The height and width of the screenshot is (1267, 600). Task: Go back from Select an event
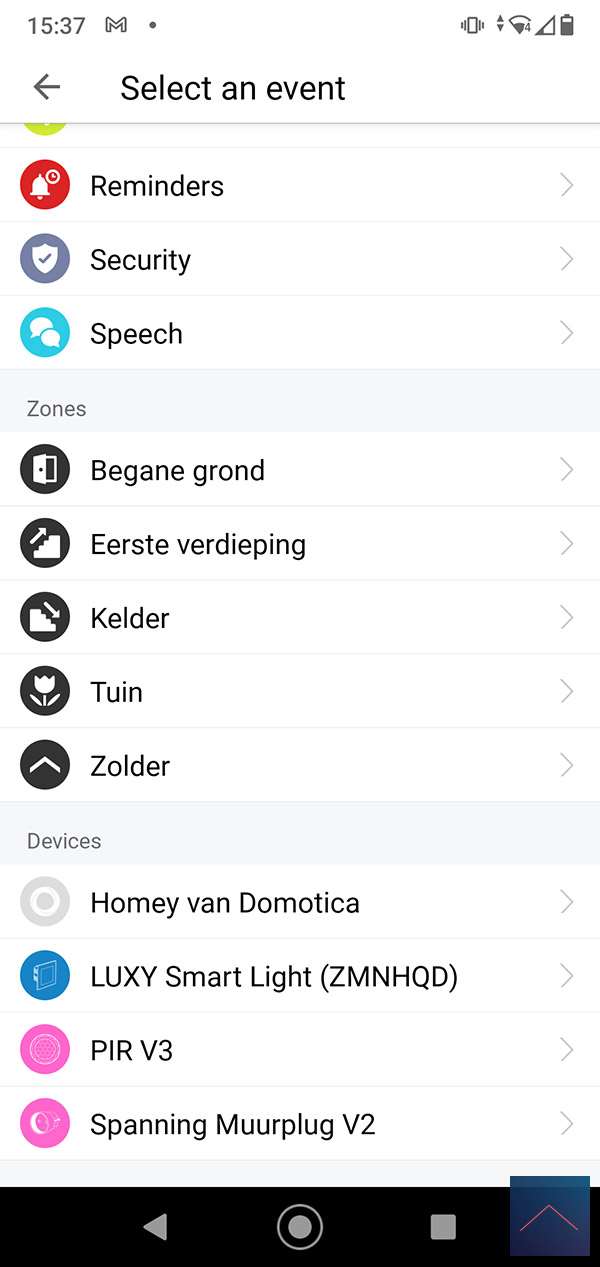47,87
